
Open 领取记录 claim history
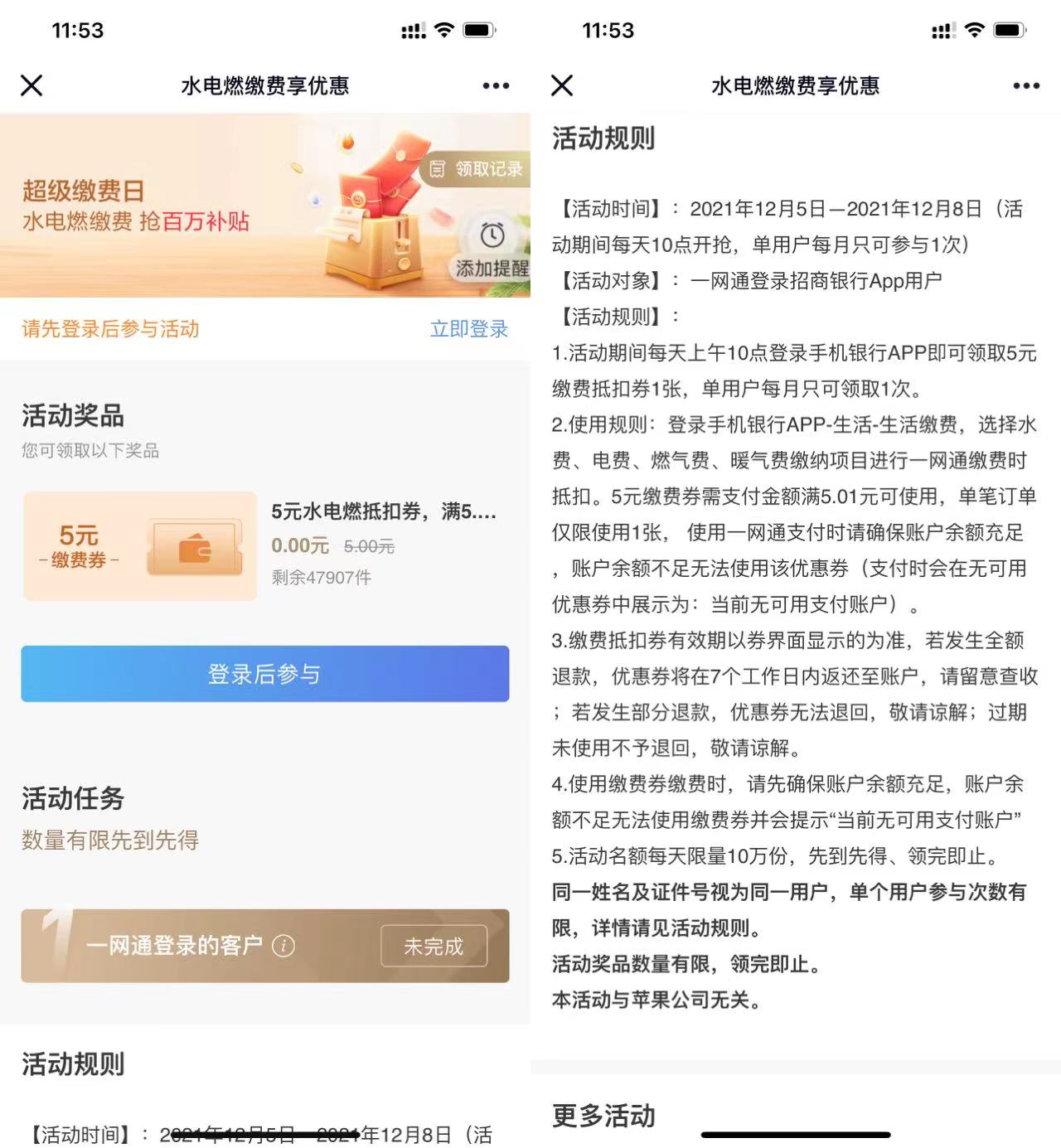coord(477,169)
